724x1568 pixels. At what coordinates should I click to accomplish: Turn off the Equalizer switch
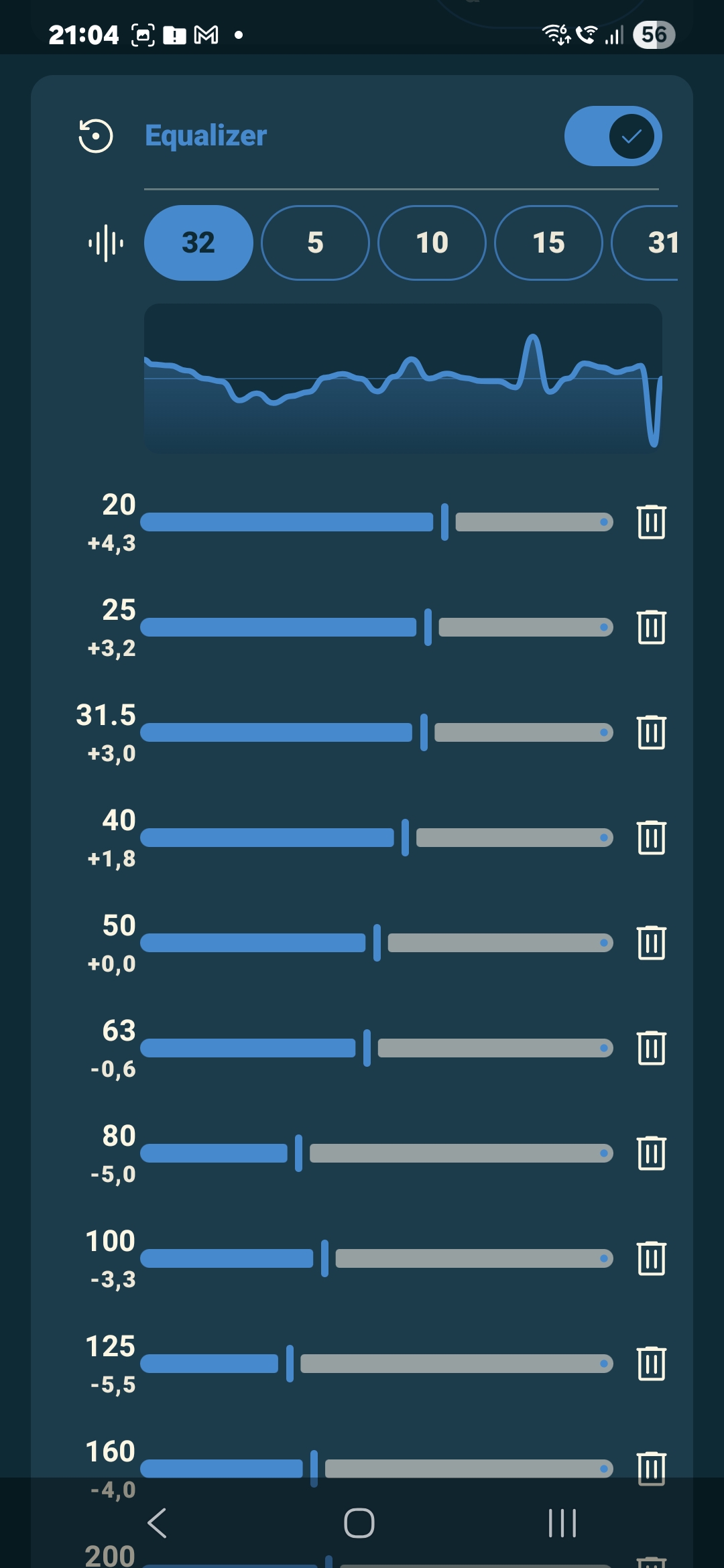point(613,136)
